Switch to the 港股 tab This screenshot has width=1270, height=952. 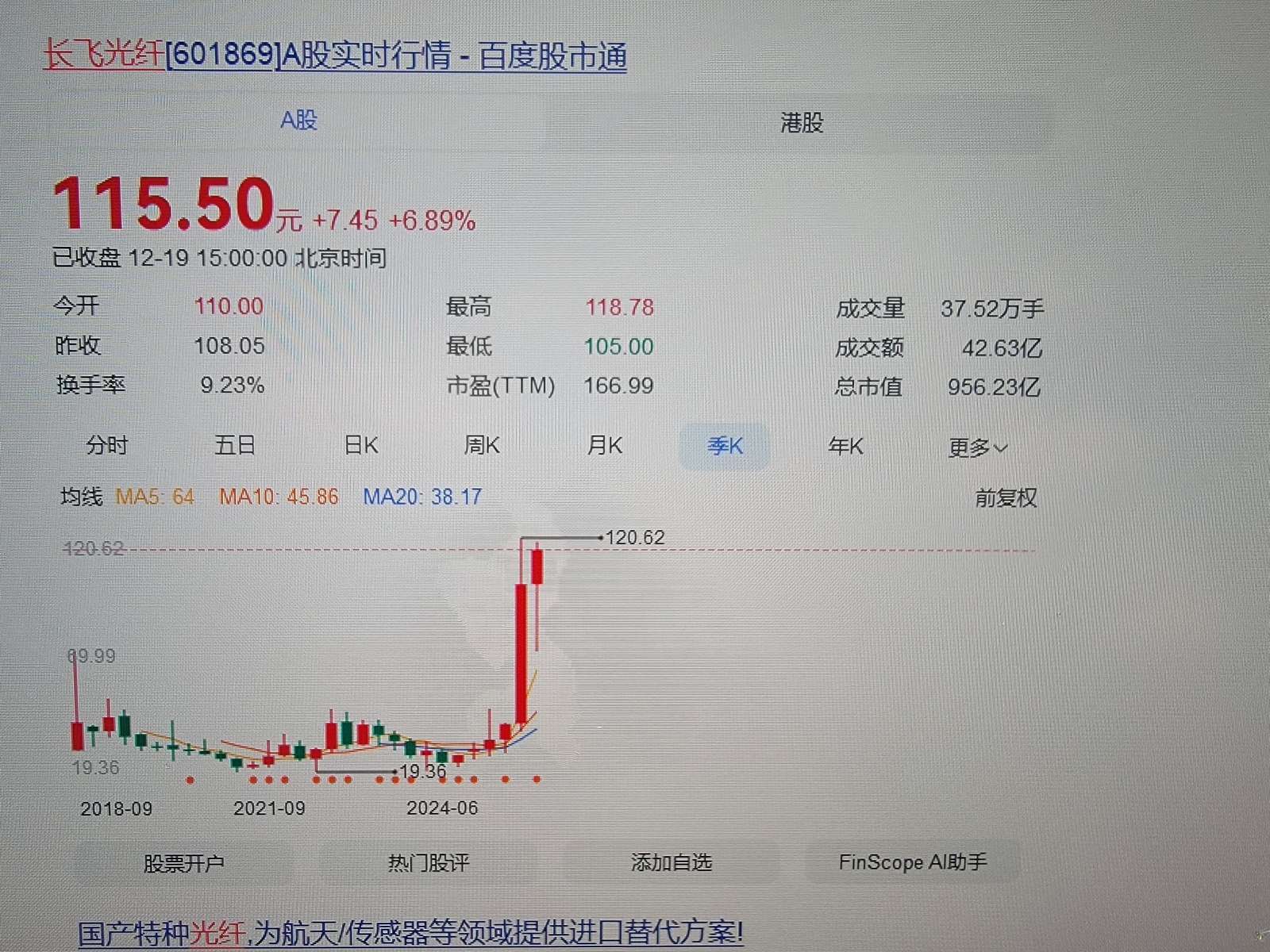point(802,123)
